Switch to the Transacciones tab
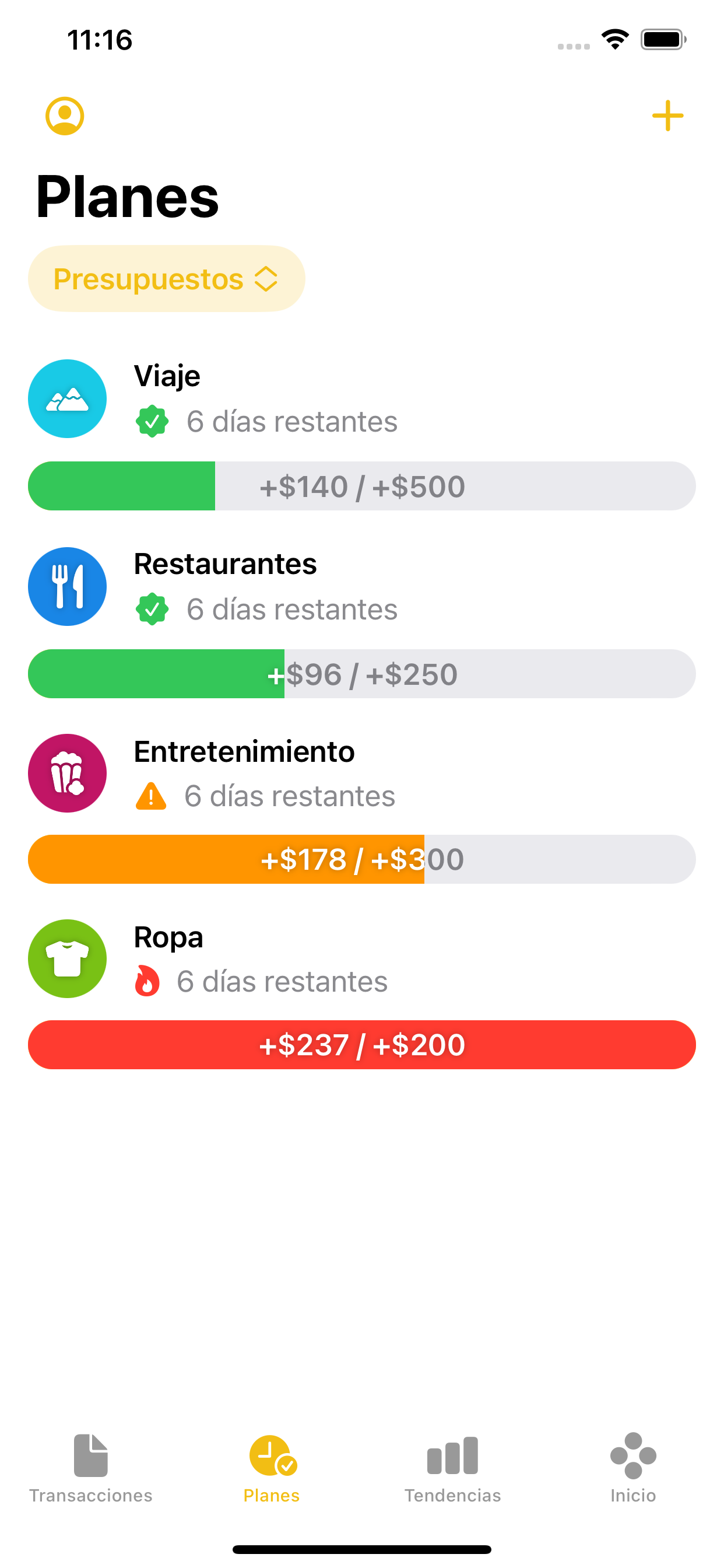Viewport: 724px width, 1568px height. (x=91, y=1468)
